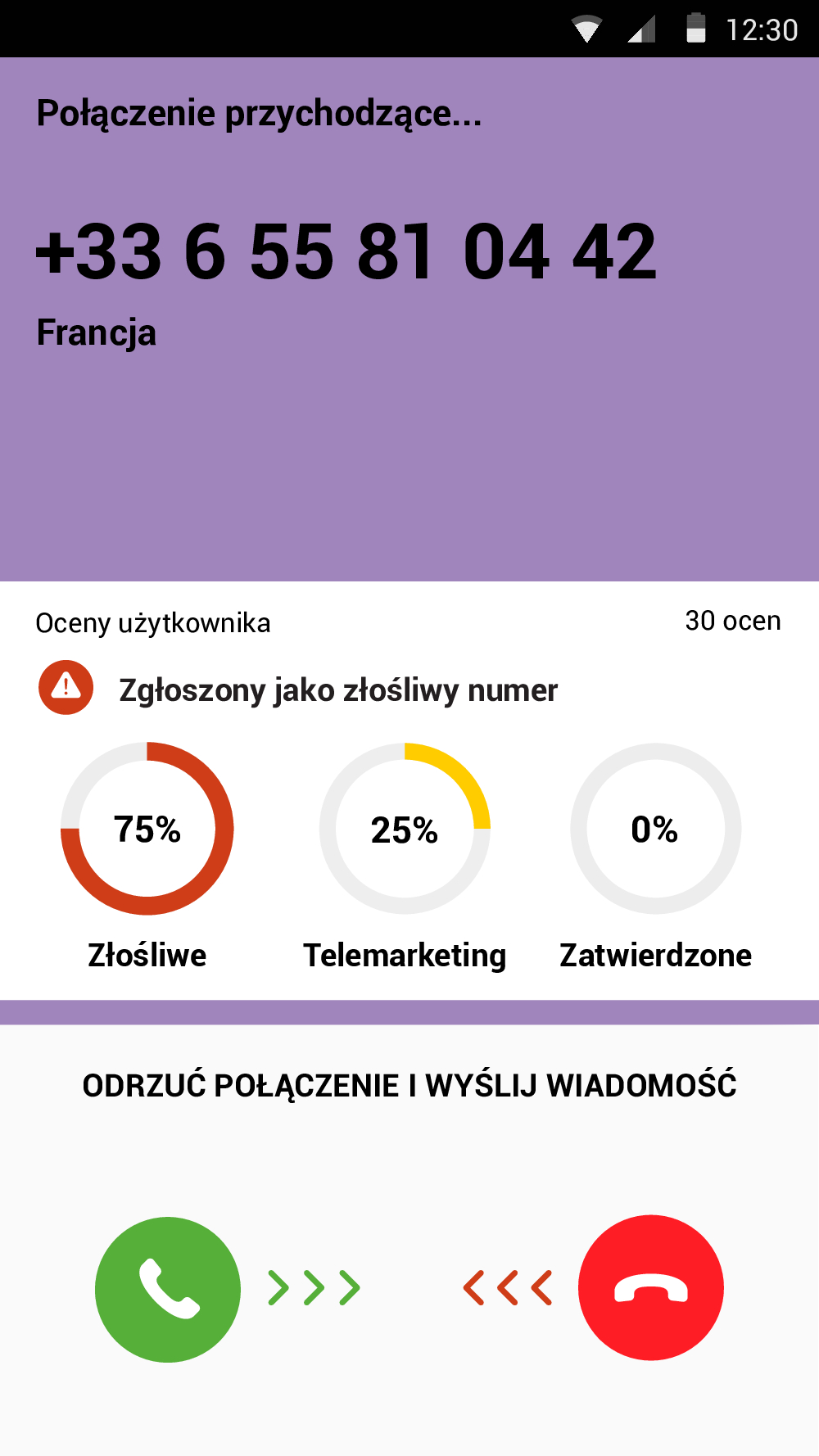This screenshot has width=819, height=1456.
Task: Select the Telemarketing 25% rating ring
Action: point(405,829)
